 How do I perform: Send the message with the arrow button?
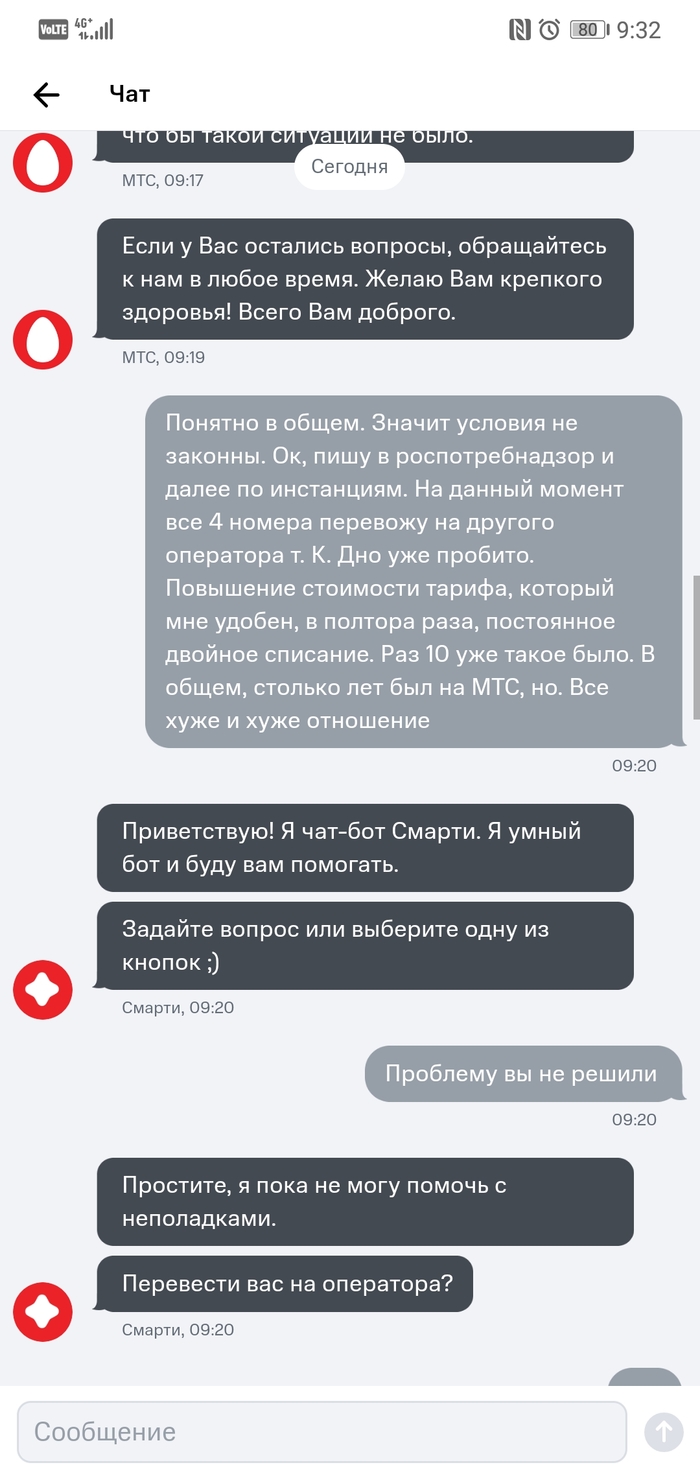click(663, 1431)
